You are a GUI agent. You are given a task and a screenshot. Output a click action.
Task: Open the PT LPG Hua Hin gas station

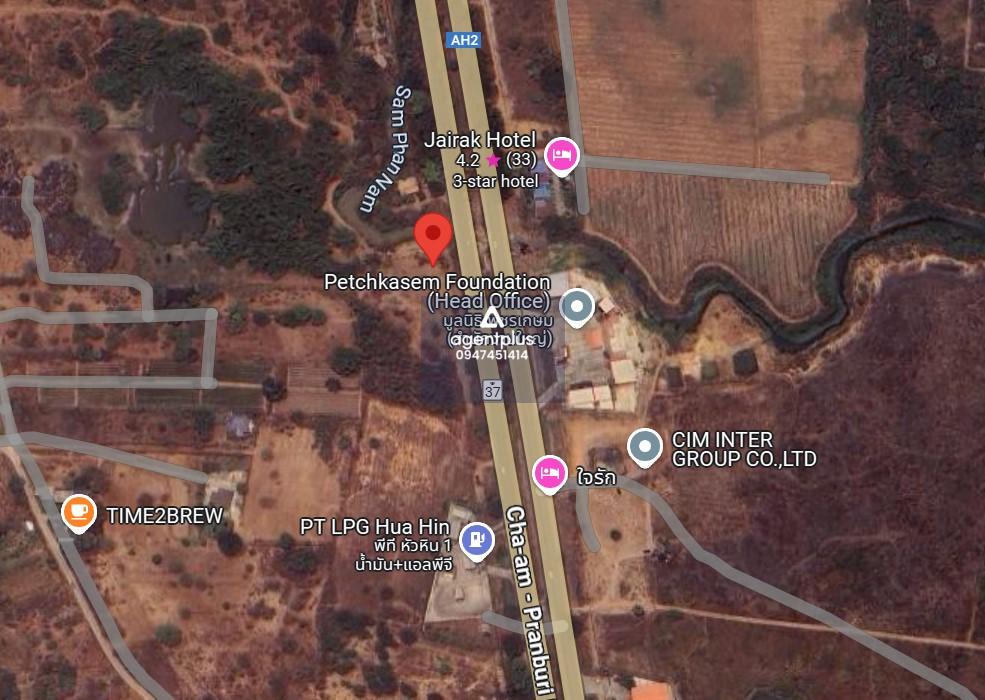point(479,540)
